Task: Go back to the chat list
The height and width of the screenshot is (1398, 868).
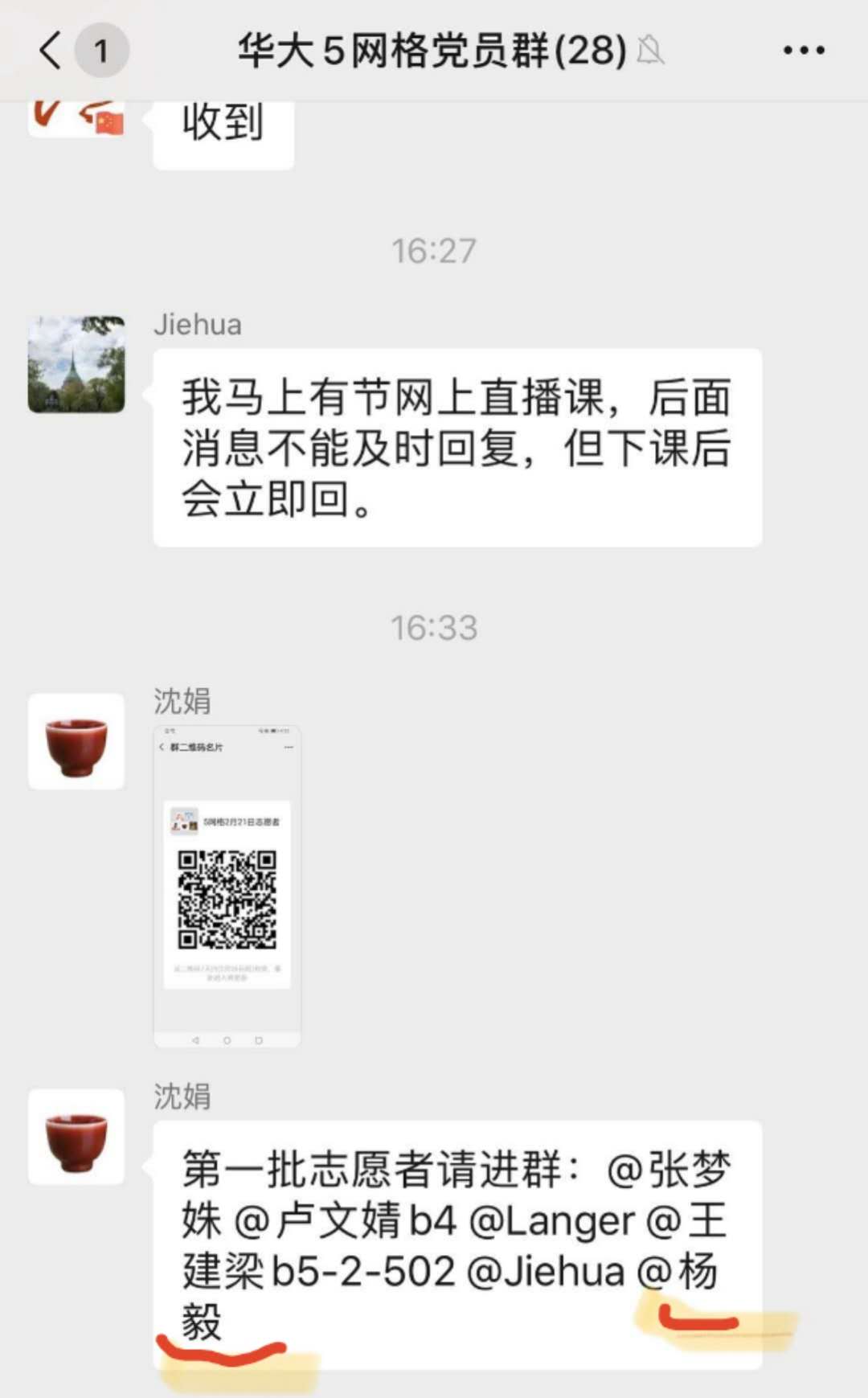Action: pos(50,51)
